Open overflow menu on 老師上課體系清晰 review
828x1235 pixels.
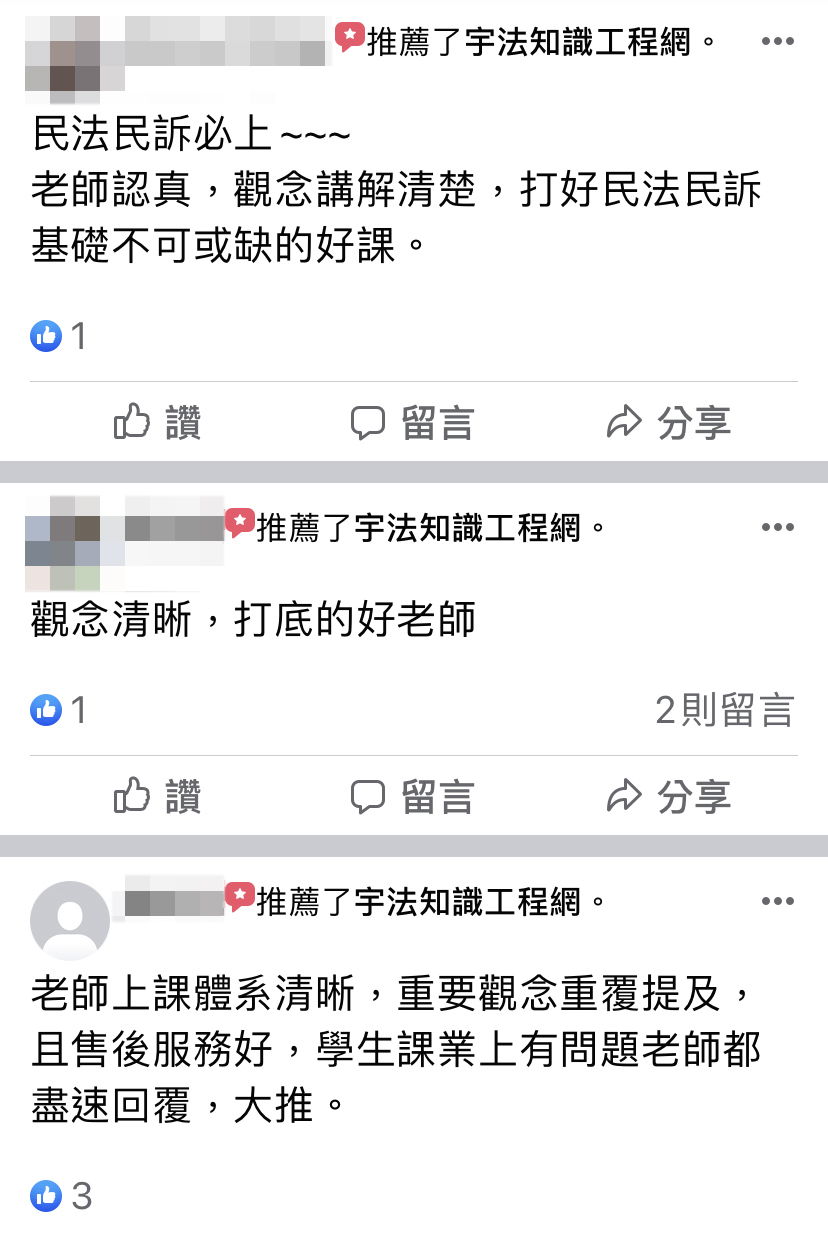(x=778, y=901)
